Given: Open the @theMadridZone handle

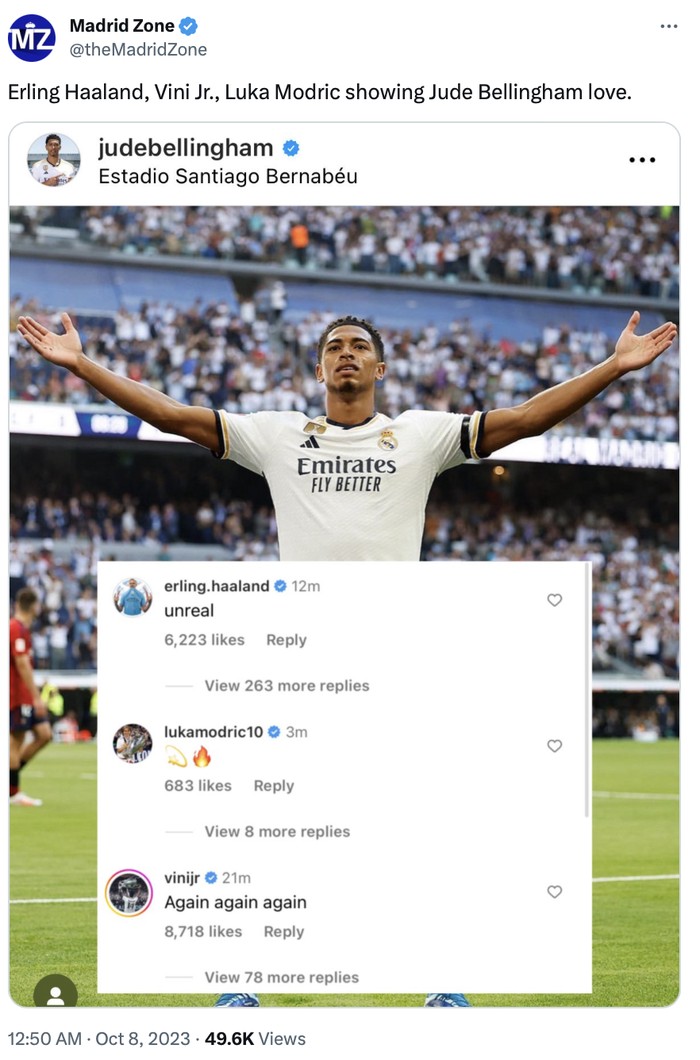Looking at the screenshot, I should point(138,49).
